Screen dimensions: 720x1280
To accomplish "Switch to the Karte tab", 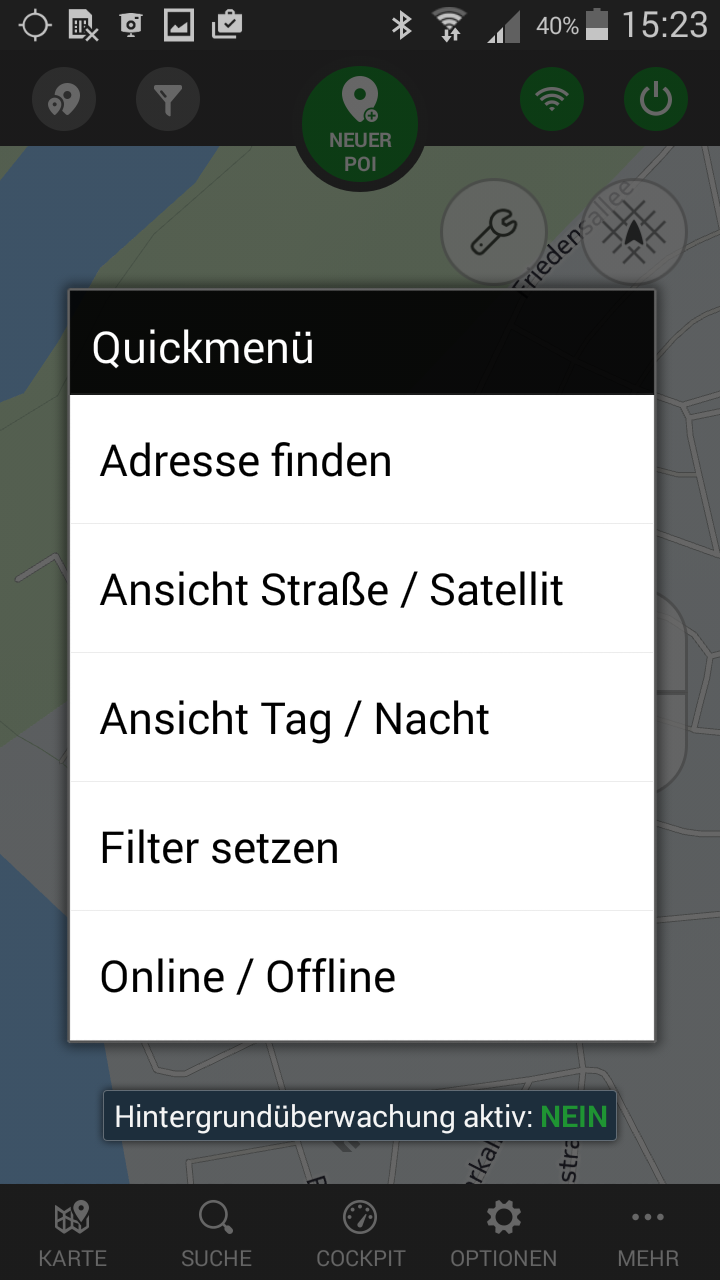I will coord(72,1234).
